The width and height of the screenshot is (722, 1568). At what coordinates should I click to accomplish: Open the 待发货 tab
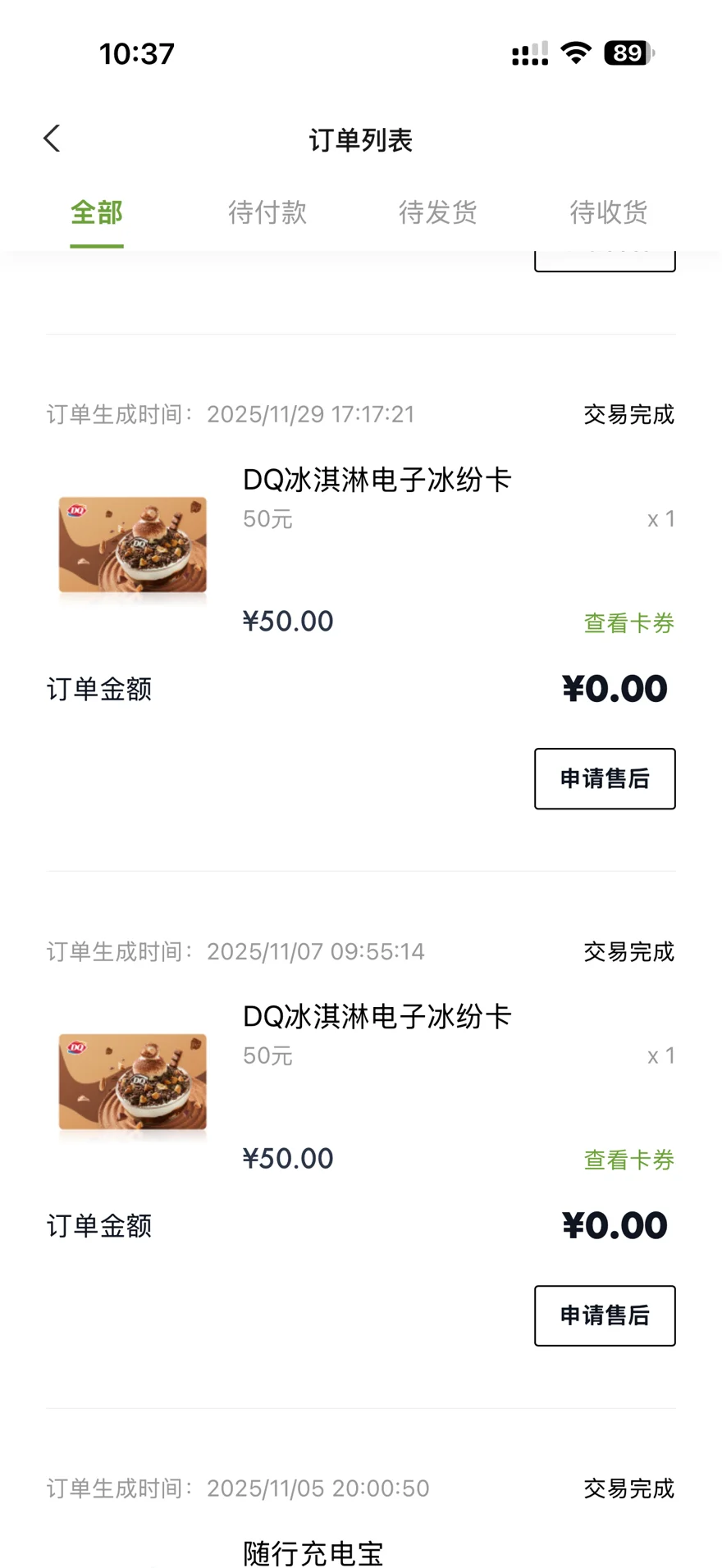[x=438, y=213]
